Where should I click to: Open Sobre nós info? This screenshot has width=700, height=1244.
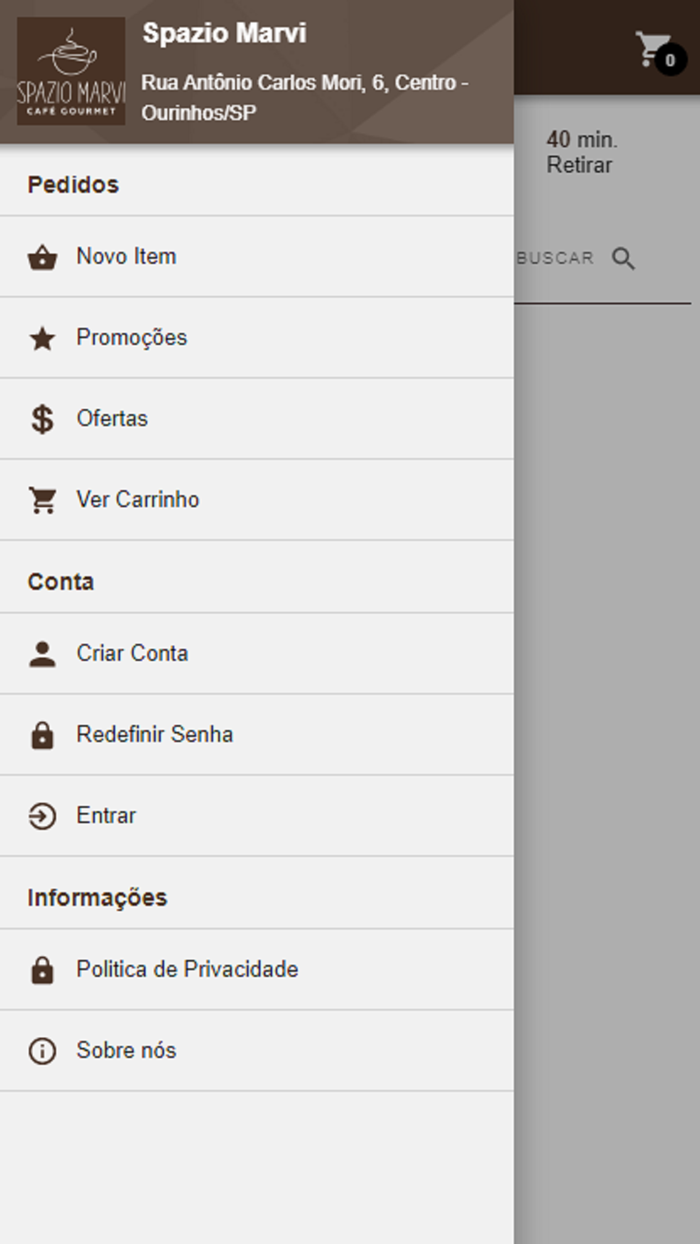(x=126, y=1051)
